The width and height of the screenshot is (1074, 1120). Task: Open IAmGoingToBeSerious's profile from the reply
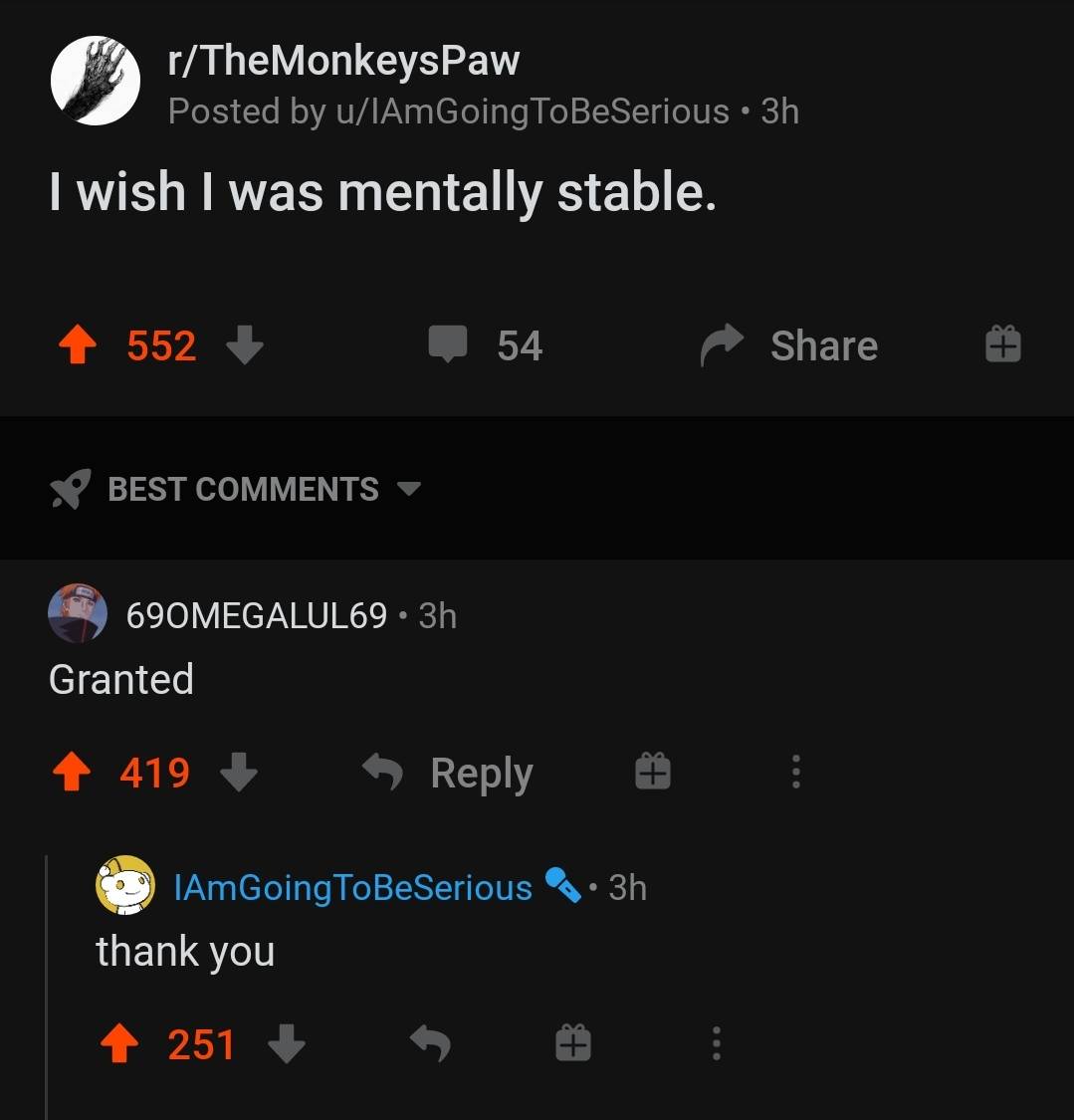click(353, 887)
